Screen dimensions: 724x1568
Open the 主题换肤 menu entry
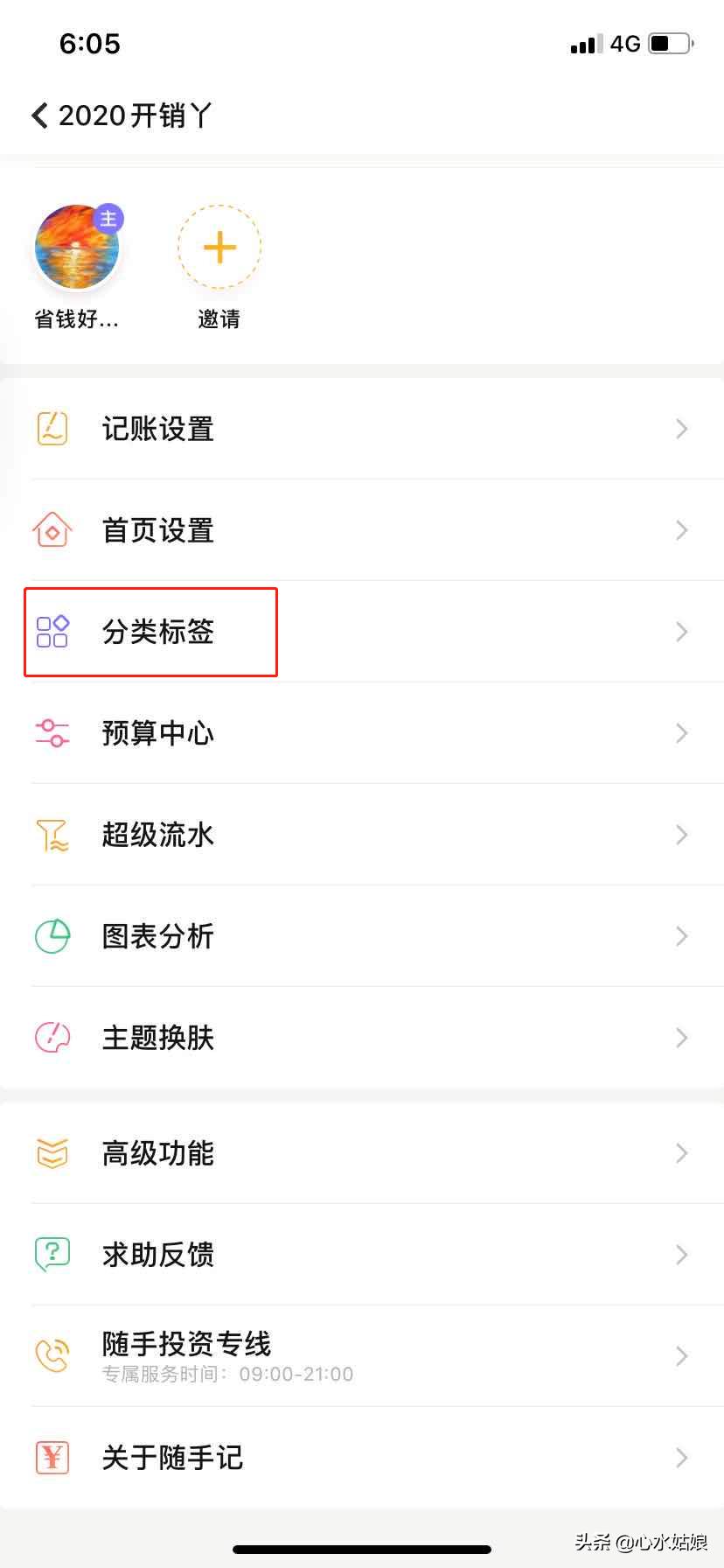pos(157,1038)
